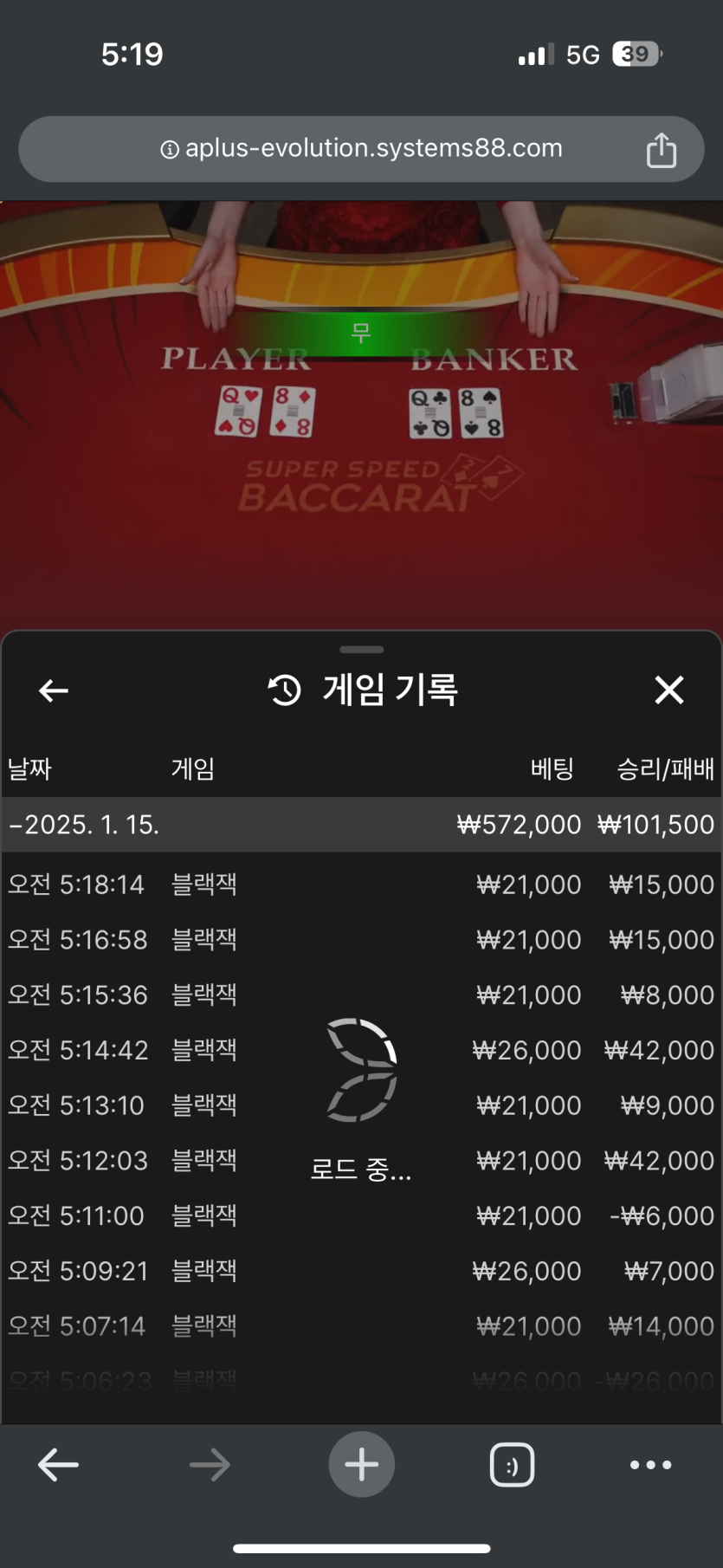Navigate back in the browser
723x1568 pixels.
(59, 1465)
